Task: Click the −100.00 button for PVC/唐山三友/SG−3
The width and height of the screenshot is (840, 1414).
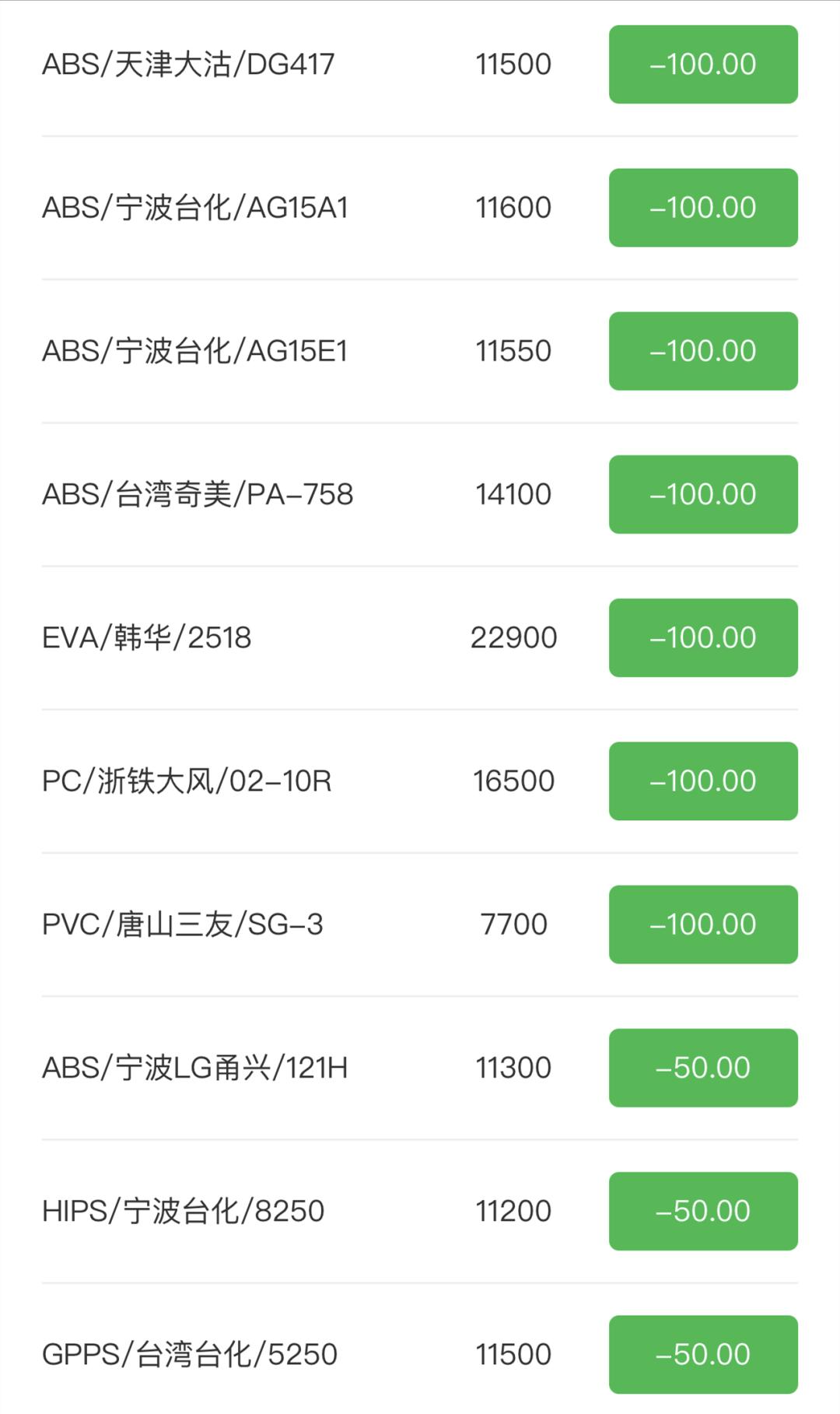Action: (x=702, y=925)
